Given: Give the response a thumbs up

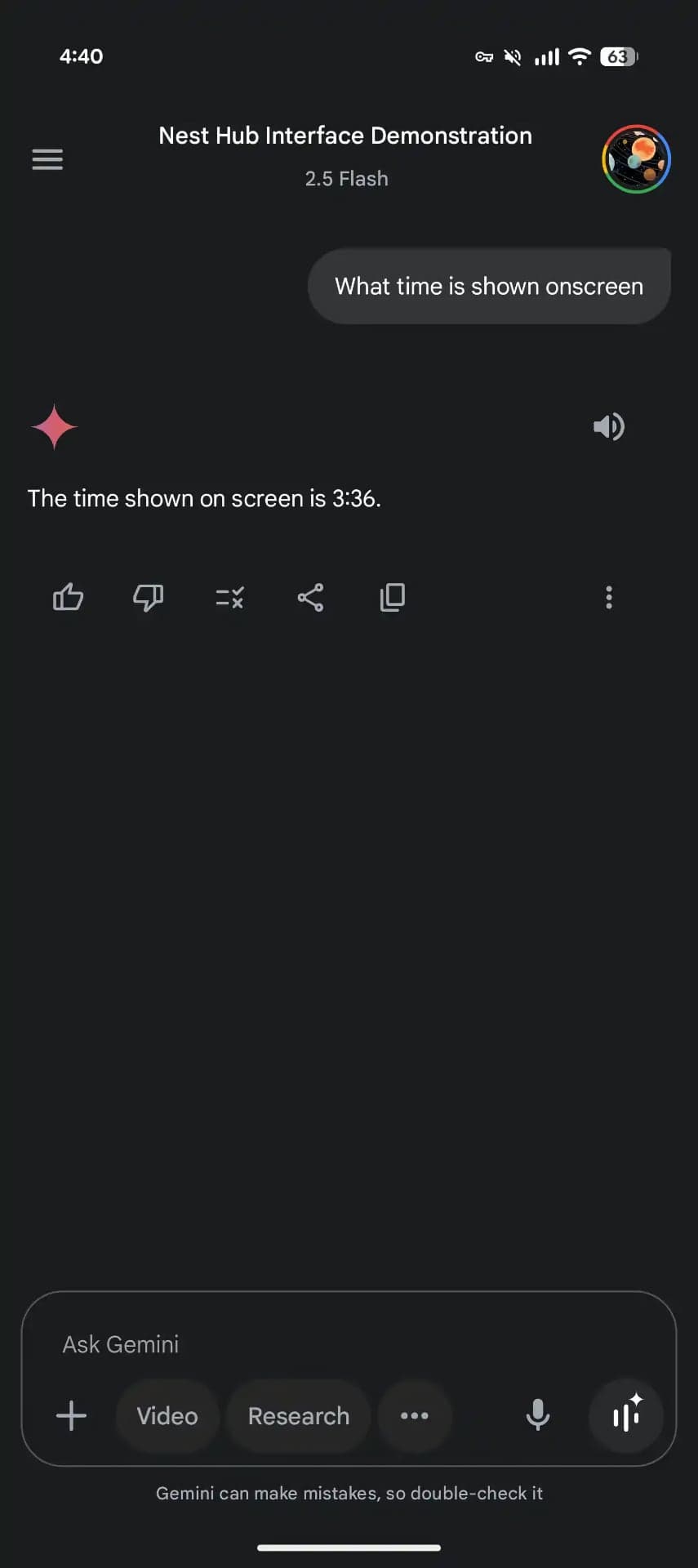Looking at the screenshot, I should [68, 598].
